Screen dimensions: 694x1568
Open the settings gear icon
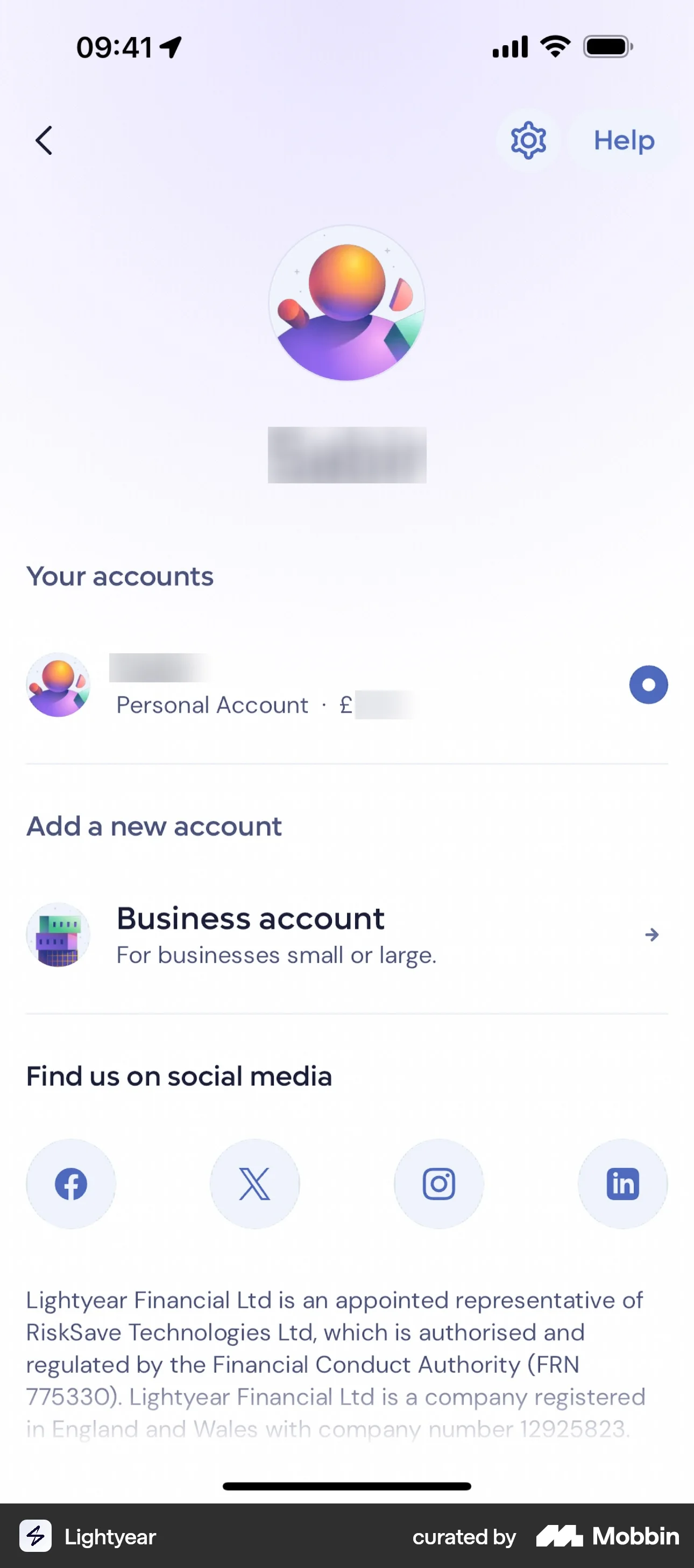(x=527, y=140)
